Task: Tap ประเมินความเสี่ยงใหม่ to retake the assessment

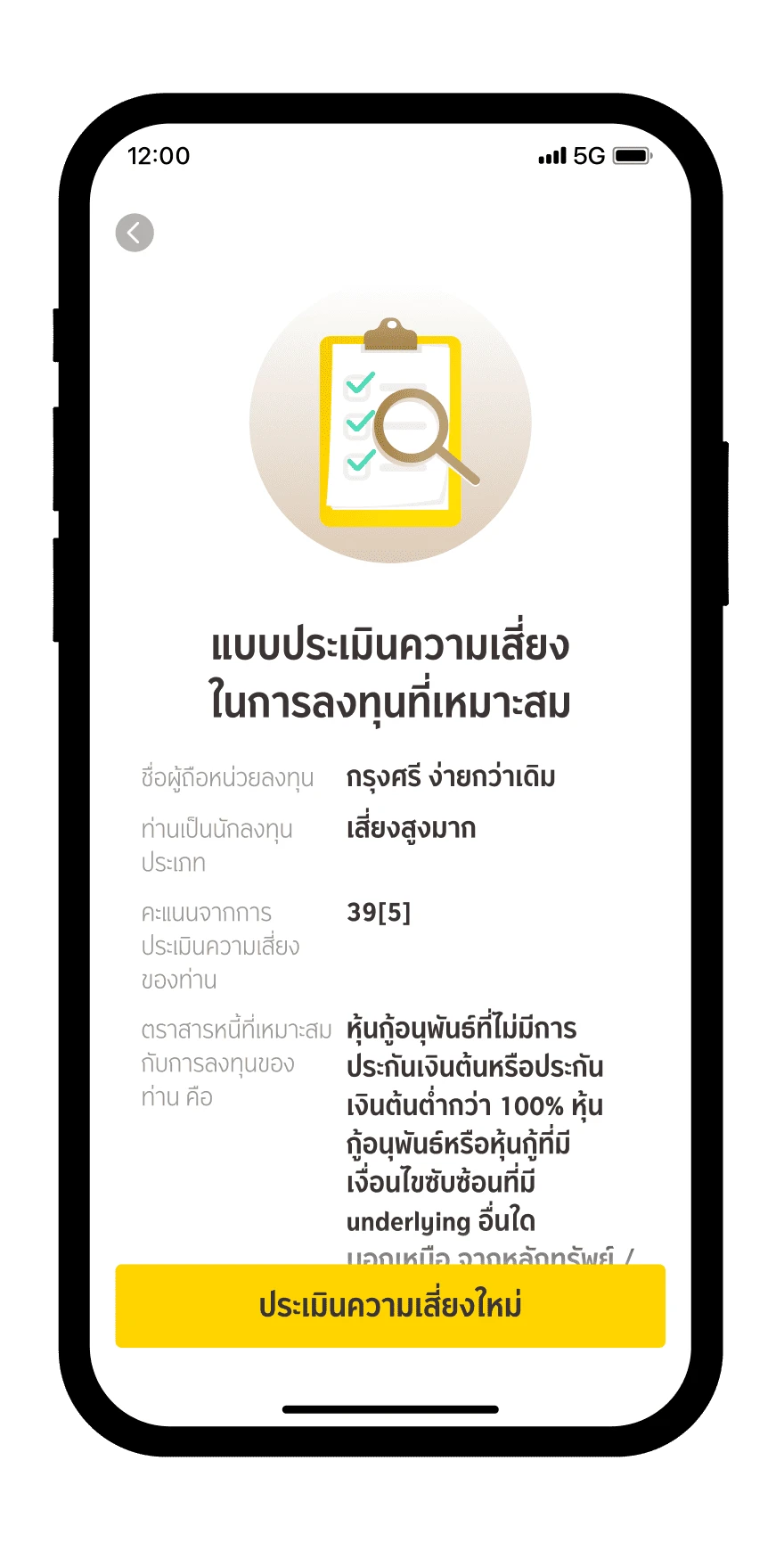Action: (x=390, y=1305)
